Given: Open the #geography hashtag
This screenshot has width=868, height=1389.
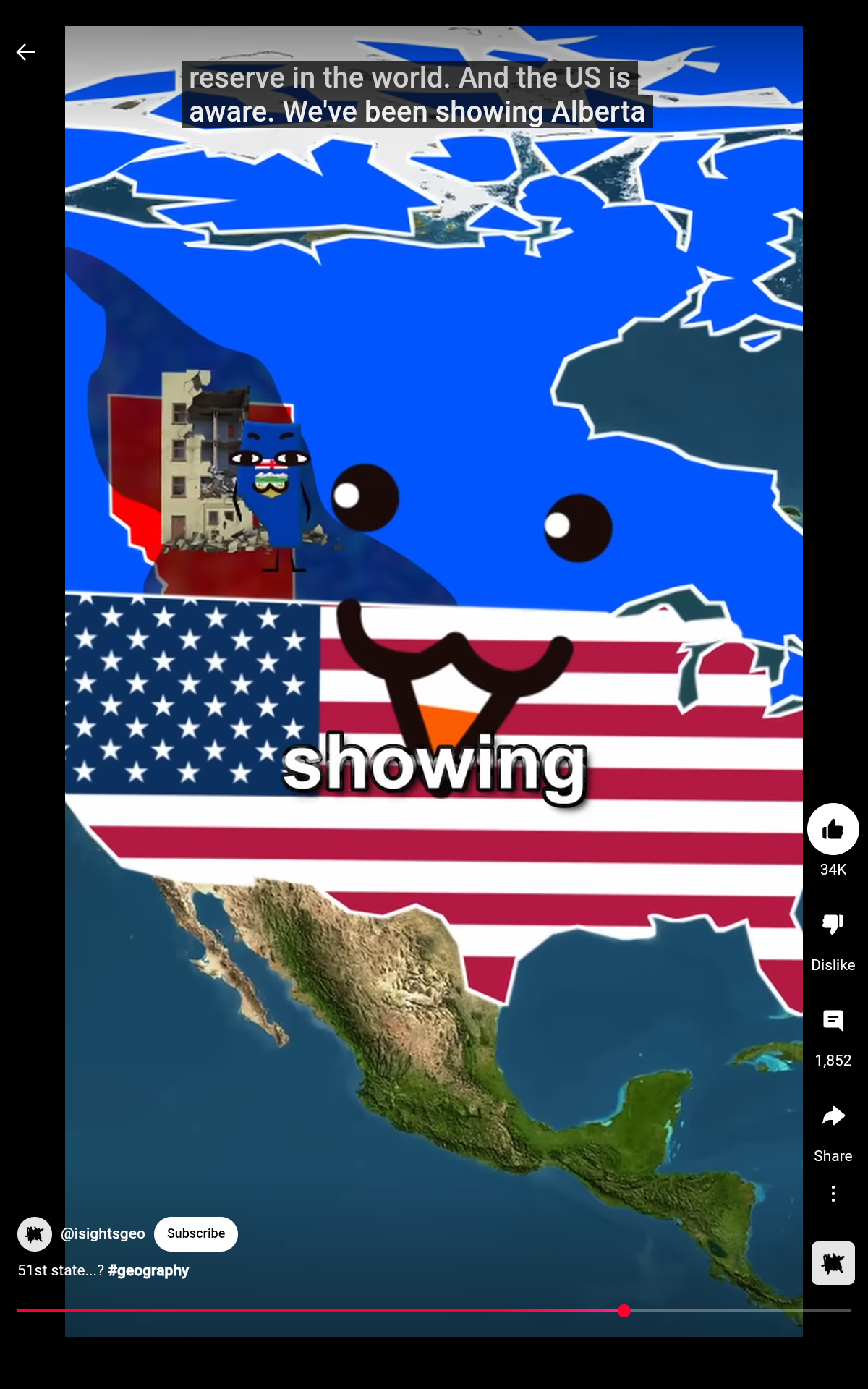Looking at the screenshot, I should click(x=148, y=1270).
